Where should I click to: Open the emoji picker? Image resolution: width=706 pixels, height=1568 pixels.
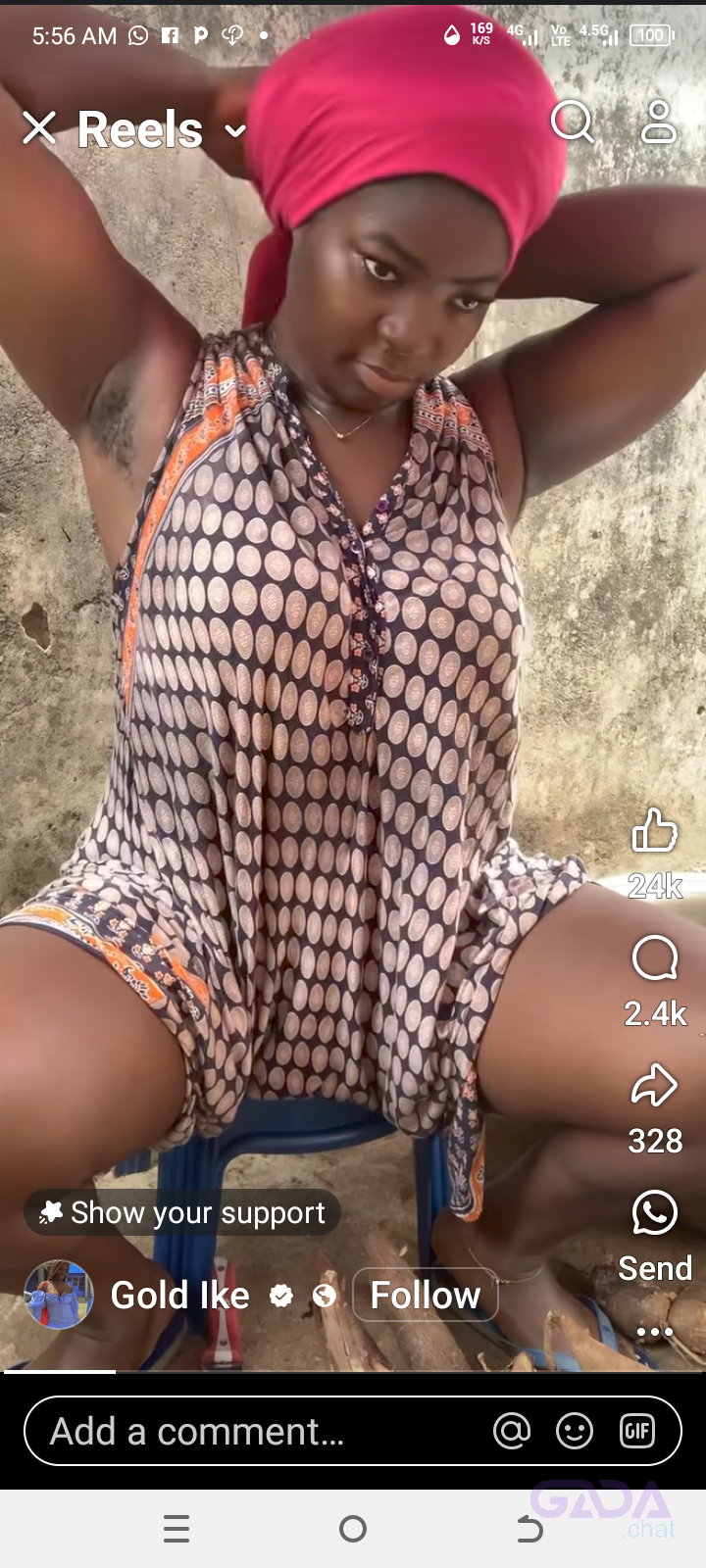point(575,1432)
